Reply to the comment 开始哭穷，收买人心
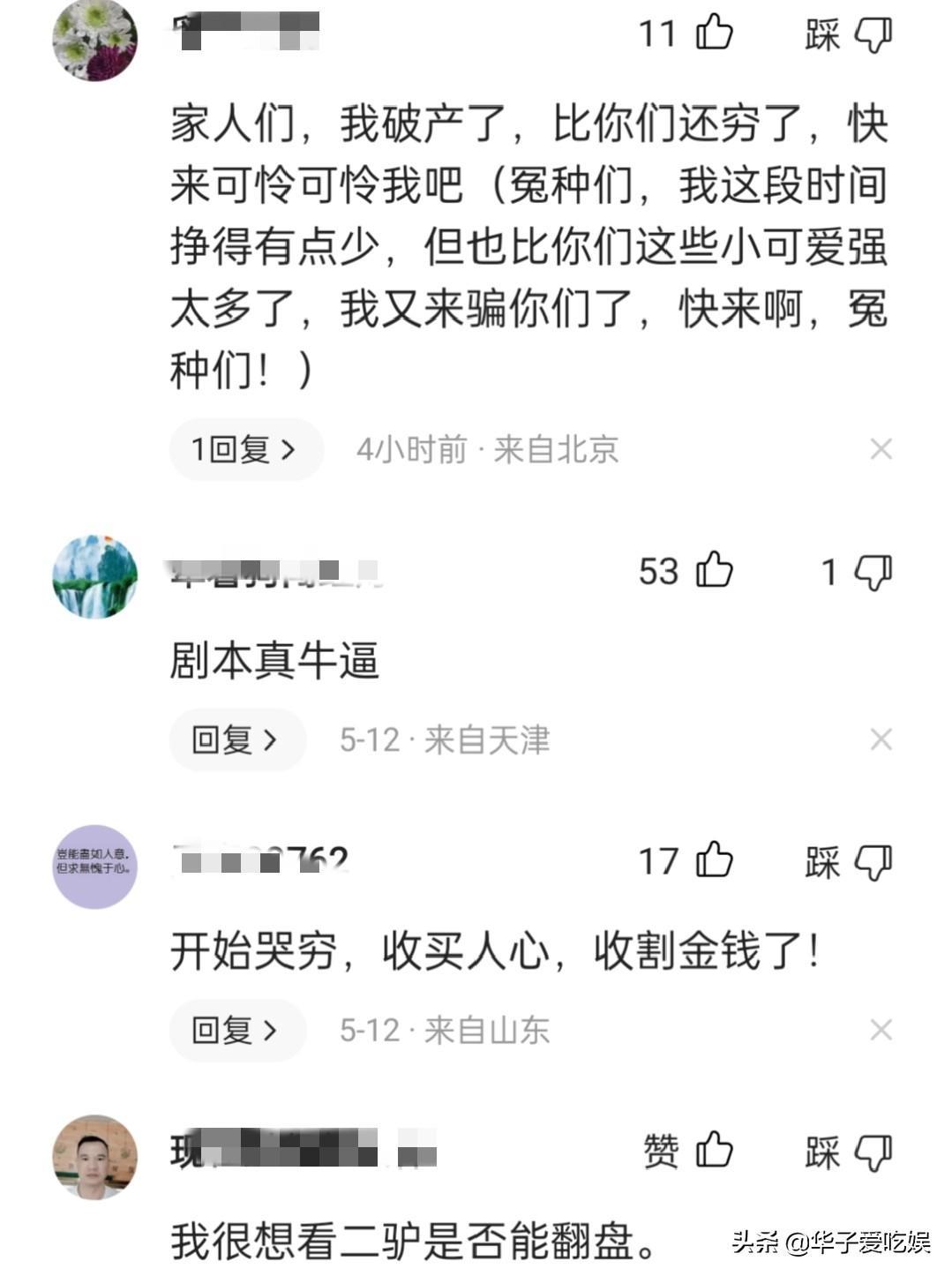The height and width of the screenshot is (1276, 952). click(236, 1030)
